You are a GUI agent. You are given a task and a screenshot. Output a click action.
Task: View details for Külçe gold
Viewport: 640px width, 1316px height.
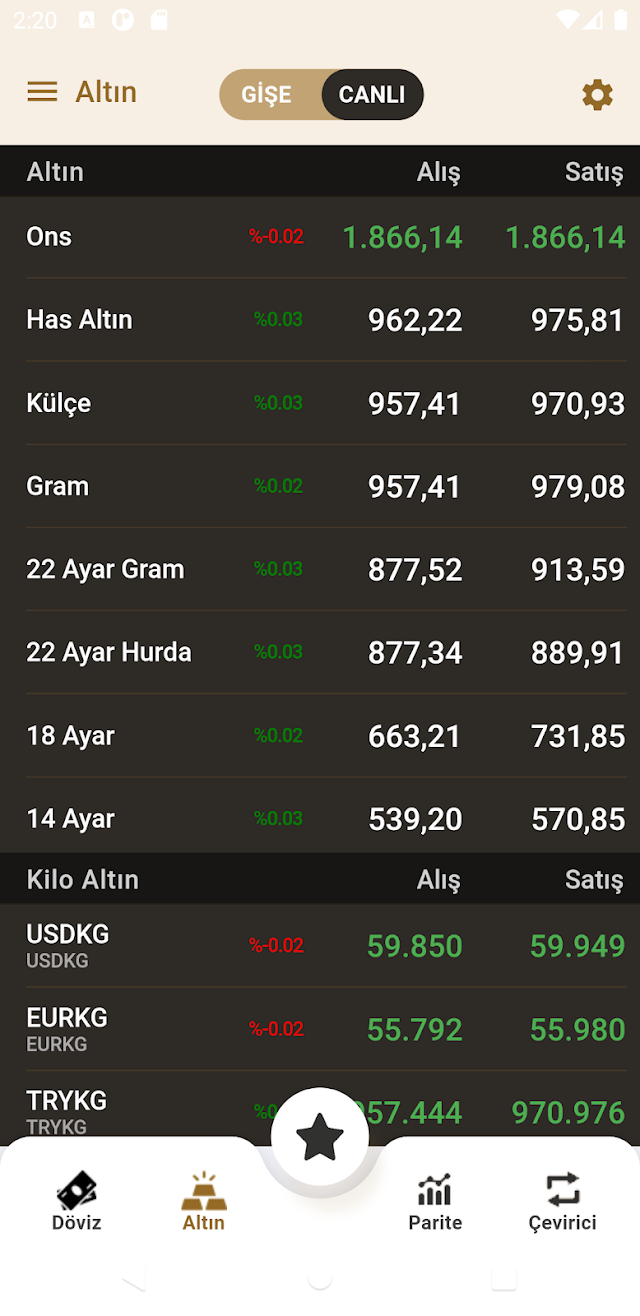coord(320,403)
